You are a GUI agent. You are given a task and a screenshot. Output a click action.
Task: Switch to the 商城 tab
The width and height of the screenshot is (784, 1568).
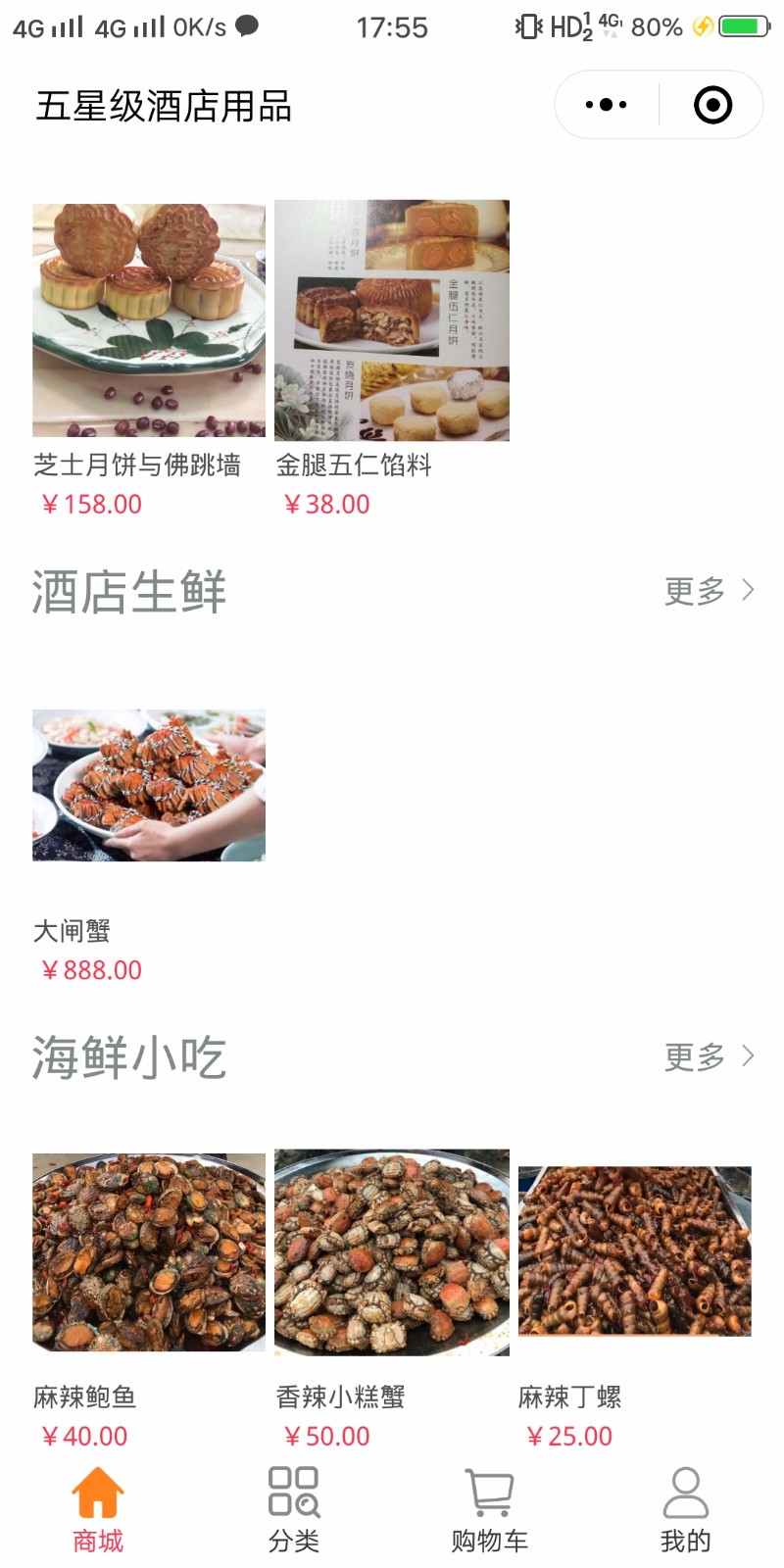98,1510
